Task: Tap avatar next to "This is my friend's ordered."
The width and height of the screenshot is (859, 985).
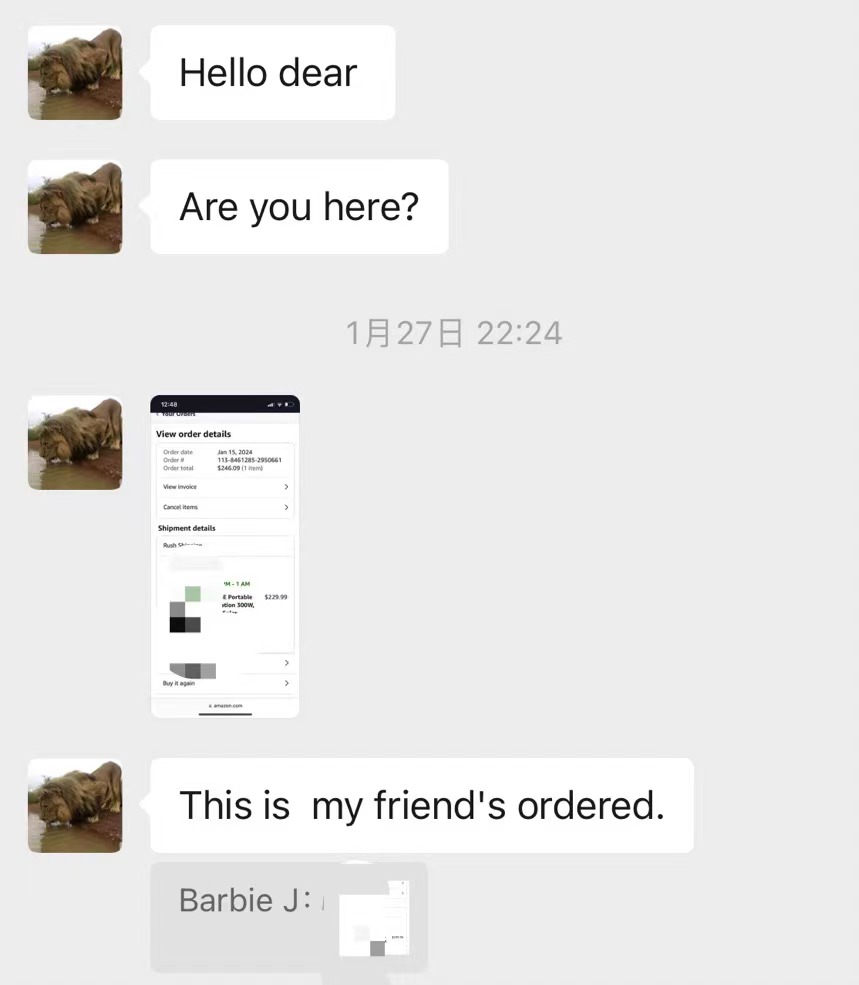Action: (x=75, y=806)
